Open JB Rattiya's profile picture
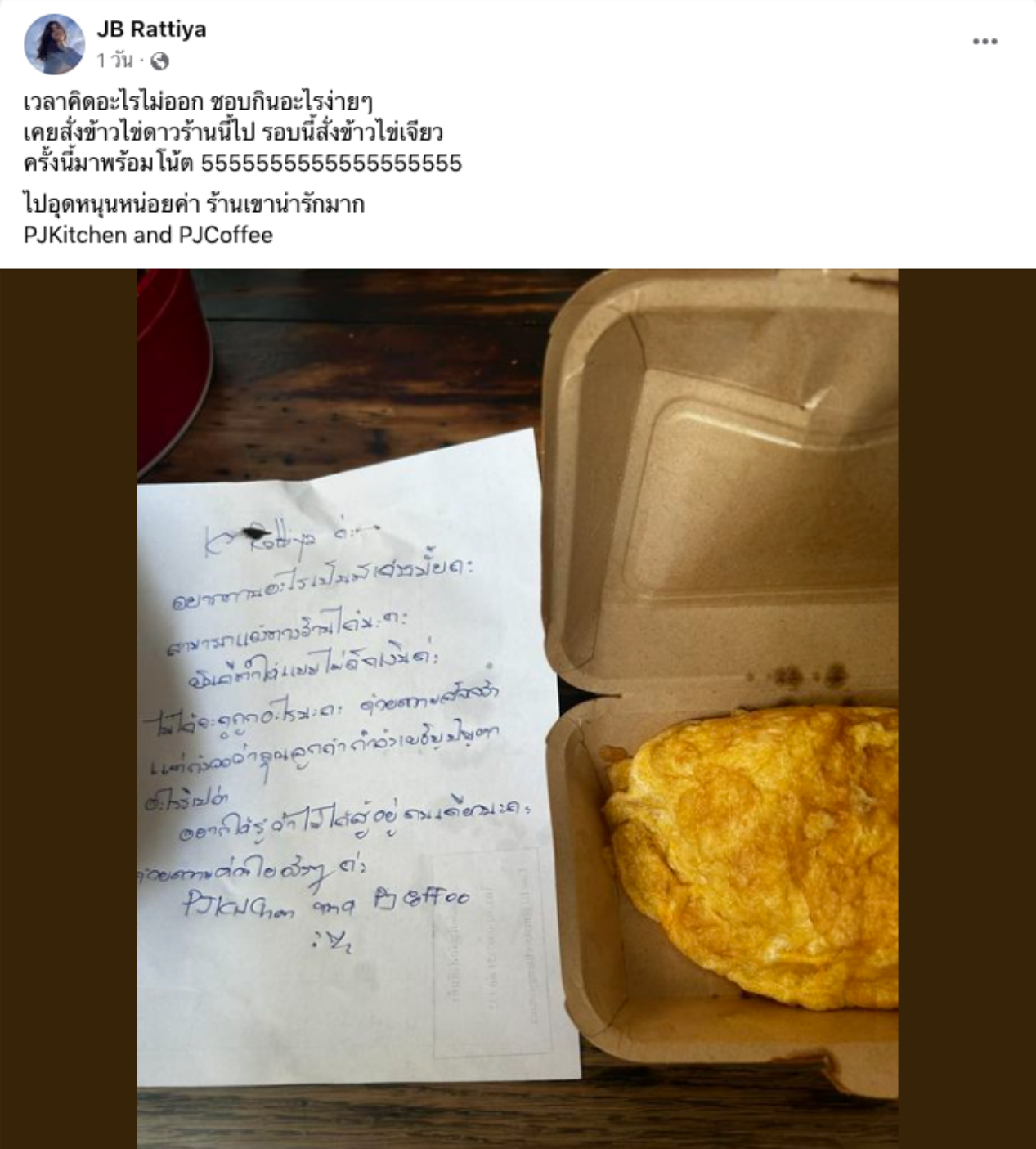This screenshot has height=1149, width=1036. [x=55, y=44]
